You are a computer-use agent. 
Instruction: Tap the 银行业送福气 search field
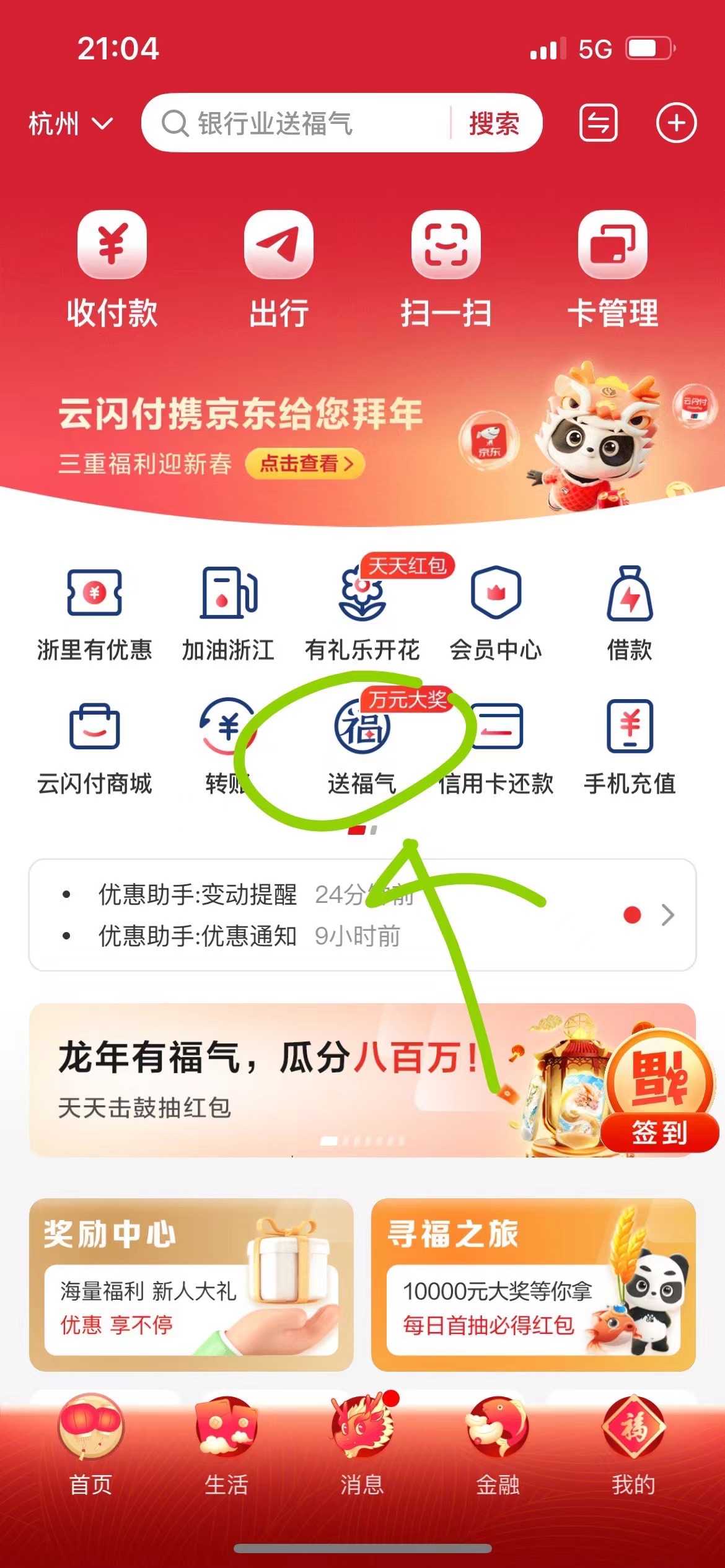(x=297, y=123)
